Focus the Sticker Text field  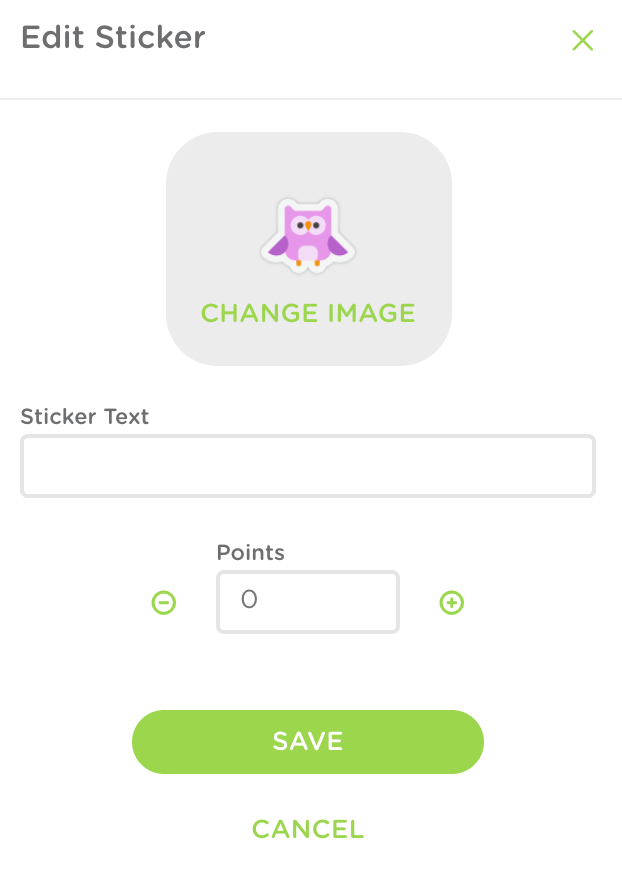[308, 466]
